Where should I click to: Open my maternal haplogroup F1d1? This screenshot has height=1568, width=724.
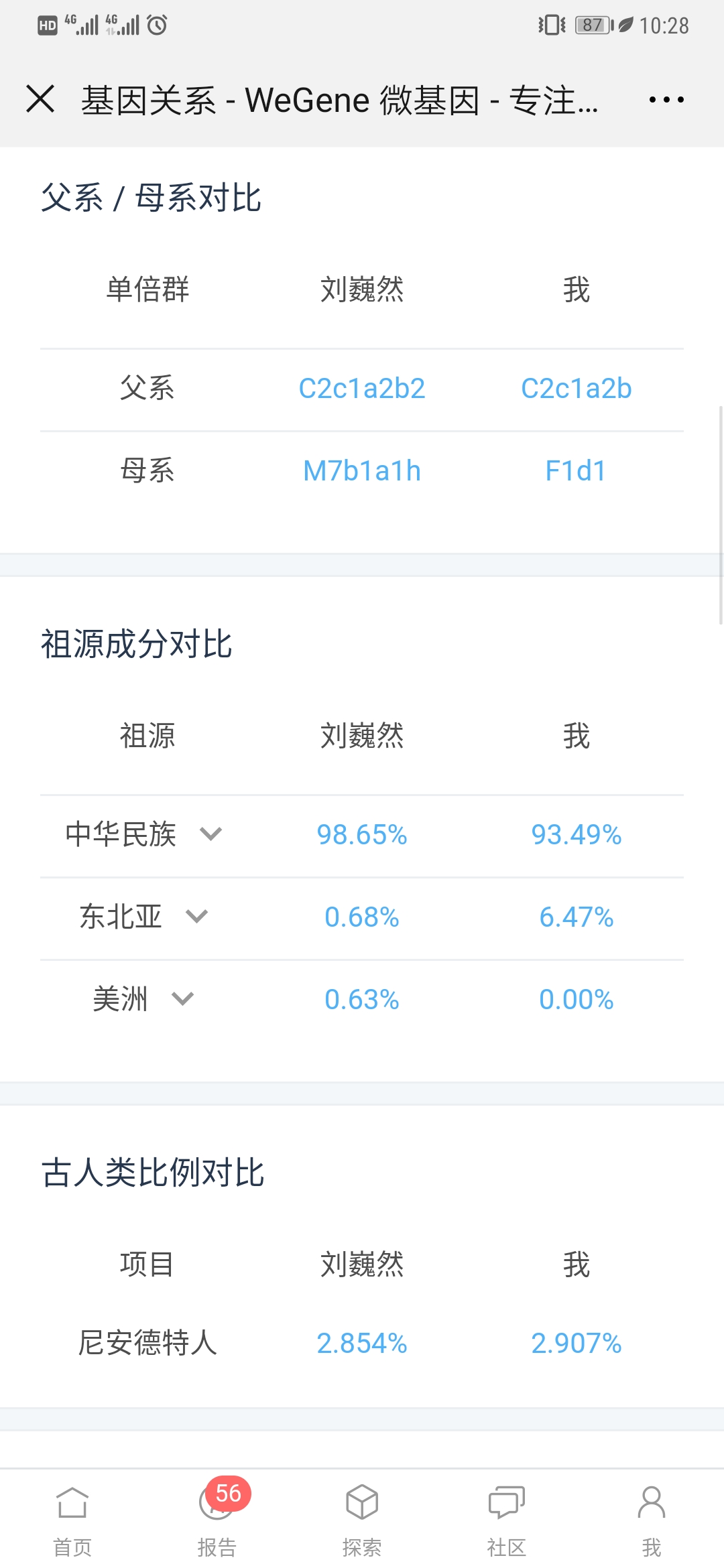pos(577,471)
